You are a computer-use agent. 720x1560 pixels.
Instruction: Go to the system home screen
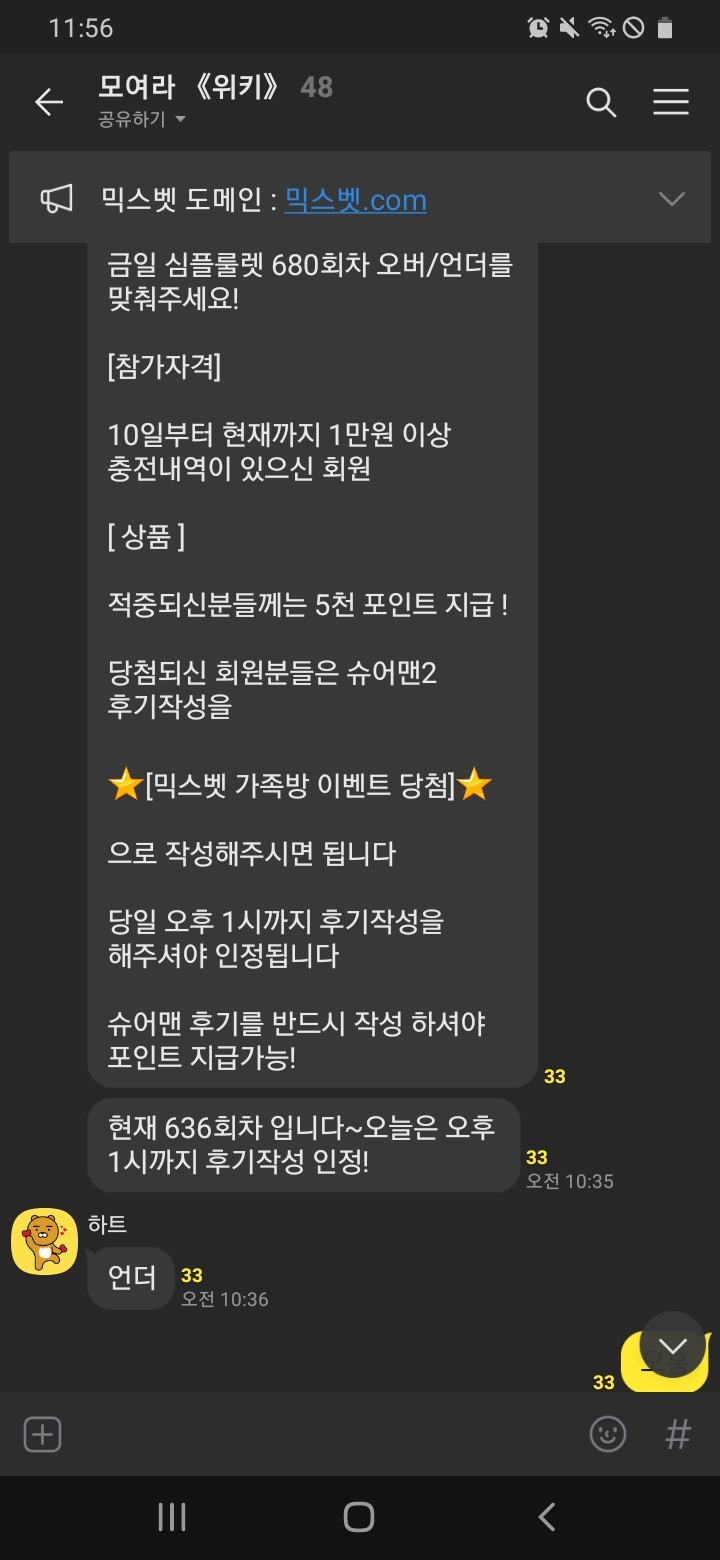pos(359,1517)
